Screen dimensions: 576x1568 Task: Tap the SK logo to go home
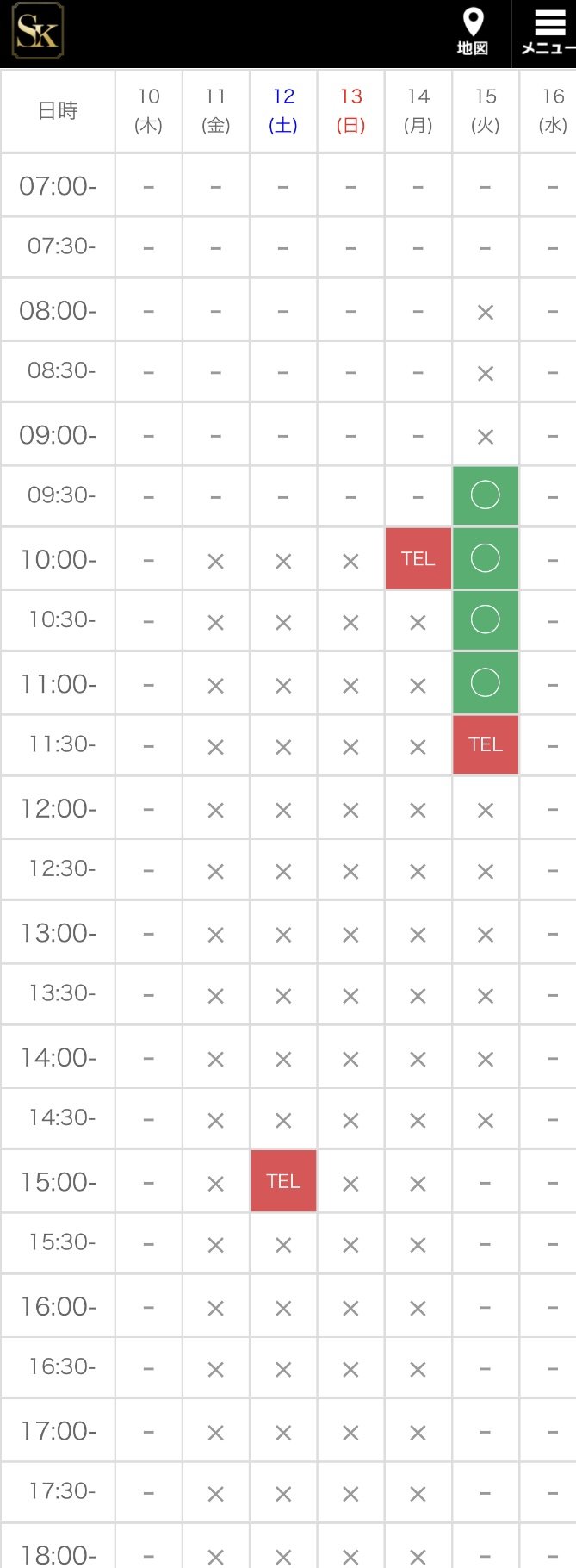[x=38, y=31]
